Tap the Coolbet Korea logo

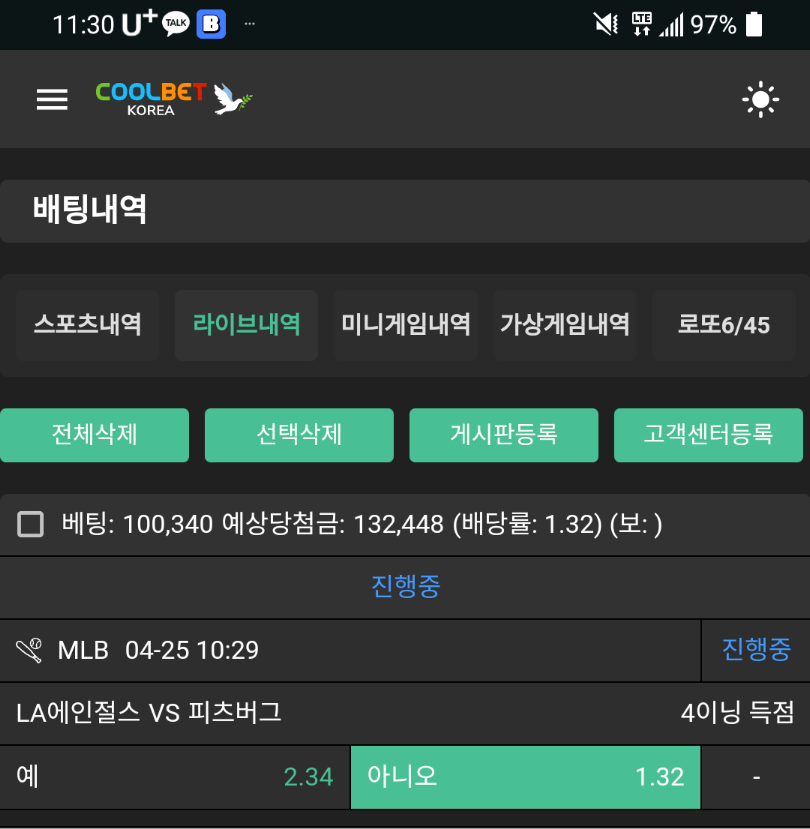coord(173,98)
